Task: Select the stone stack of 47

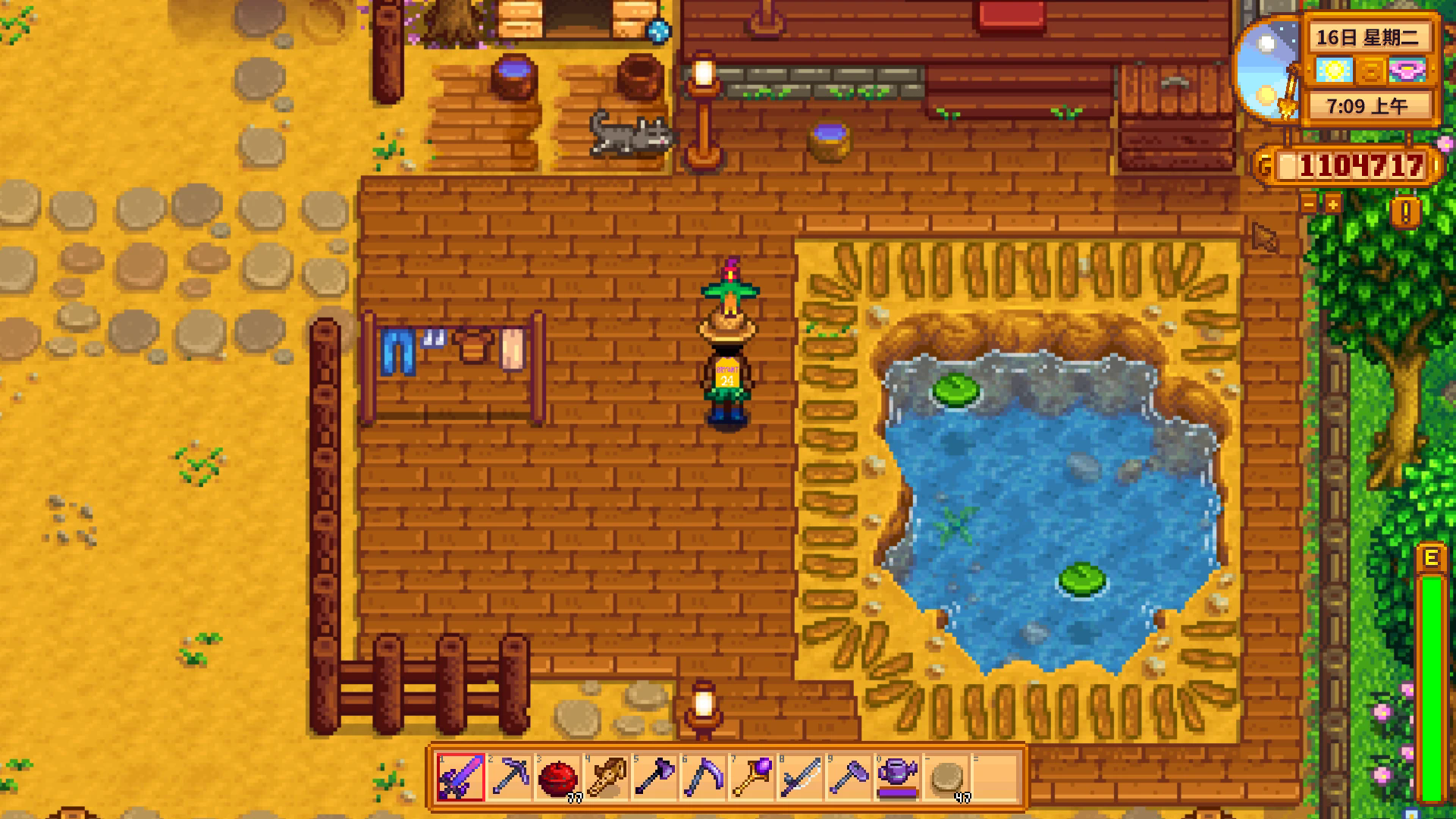Action: 946,777
